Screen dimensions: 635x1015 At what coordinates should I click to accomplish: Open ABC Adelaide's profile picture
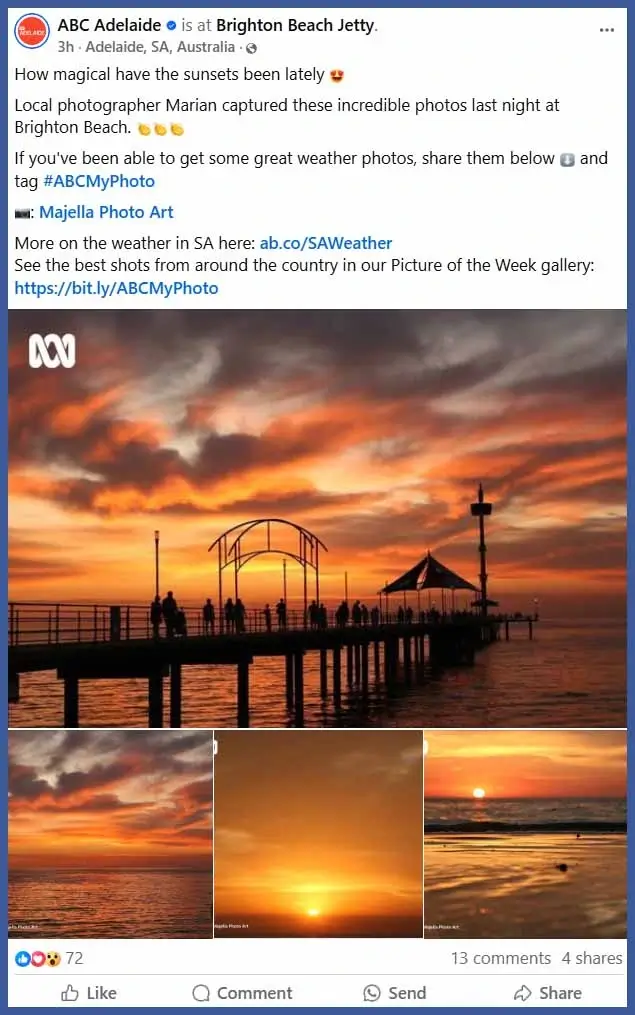[33, 33]
